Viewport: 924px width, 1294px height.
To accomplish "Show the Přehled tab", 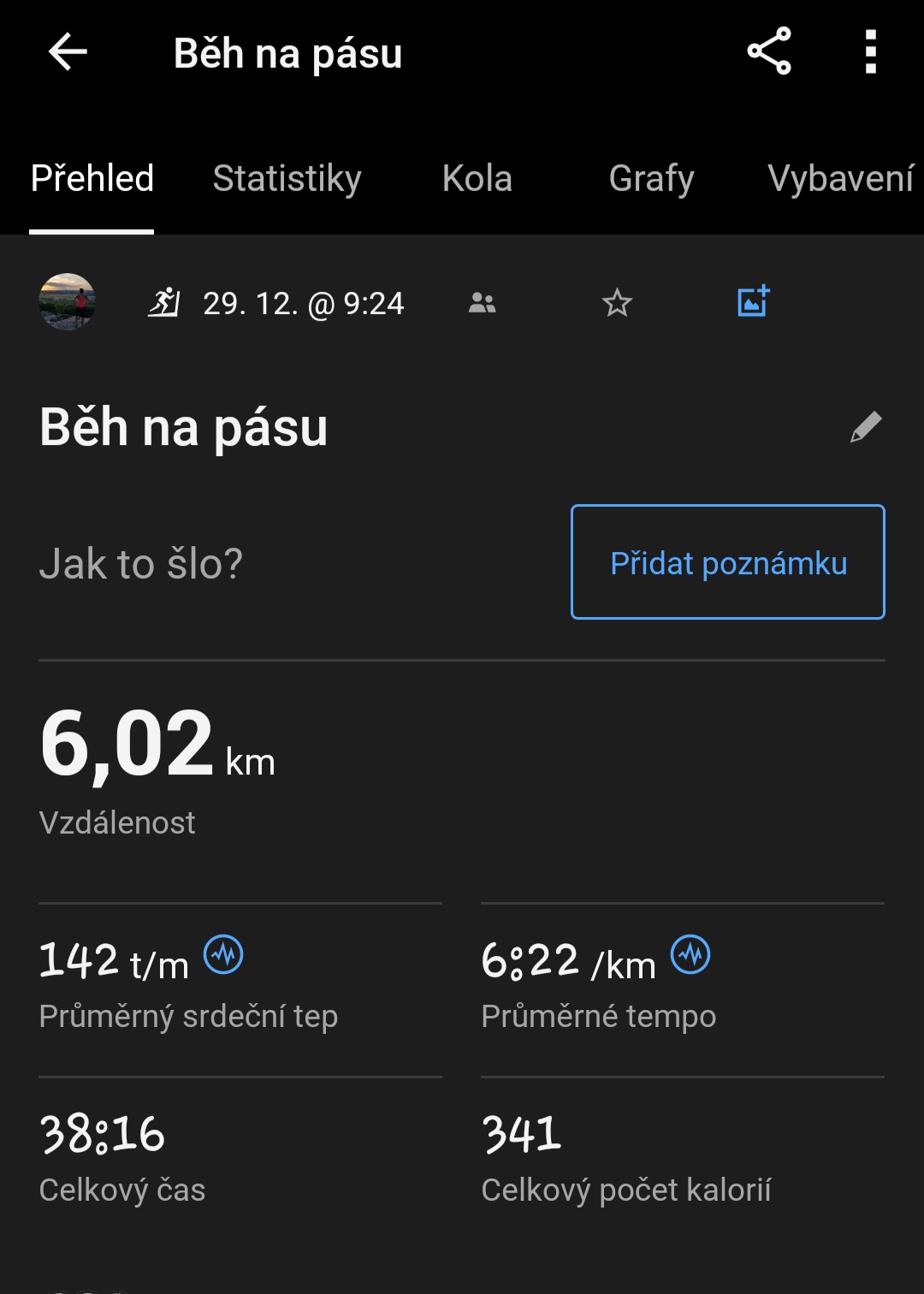I will (x=92, y=179).
